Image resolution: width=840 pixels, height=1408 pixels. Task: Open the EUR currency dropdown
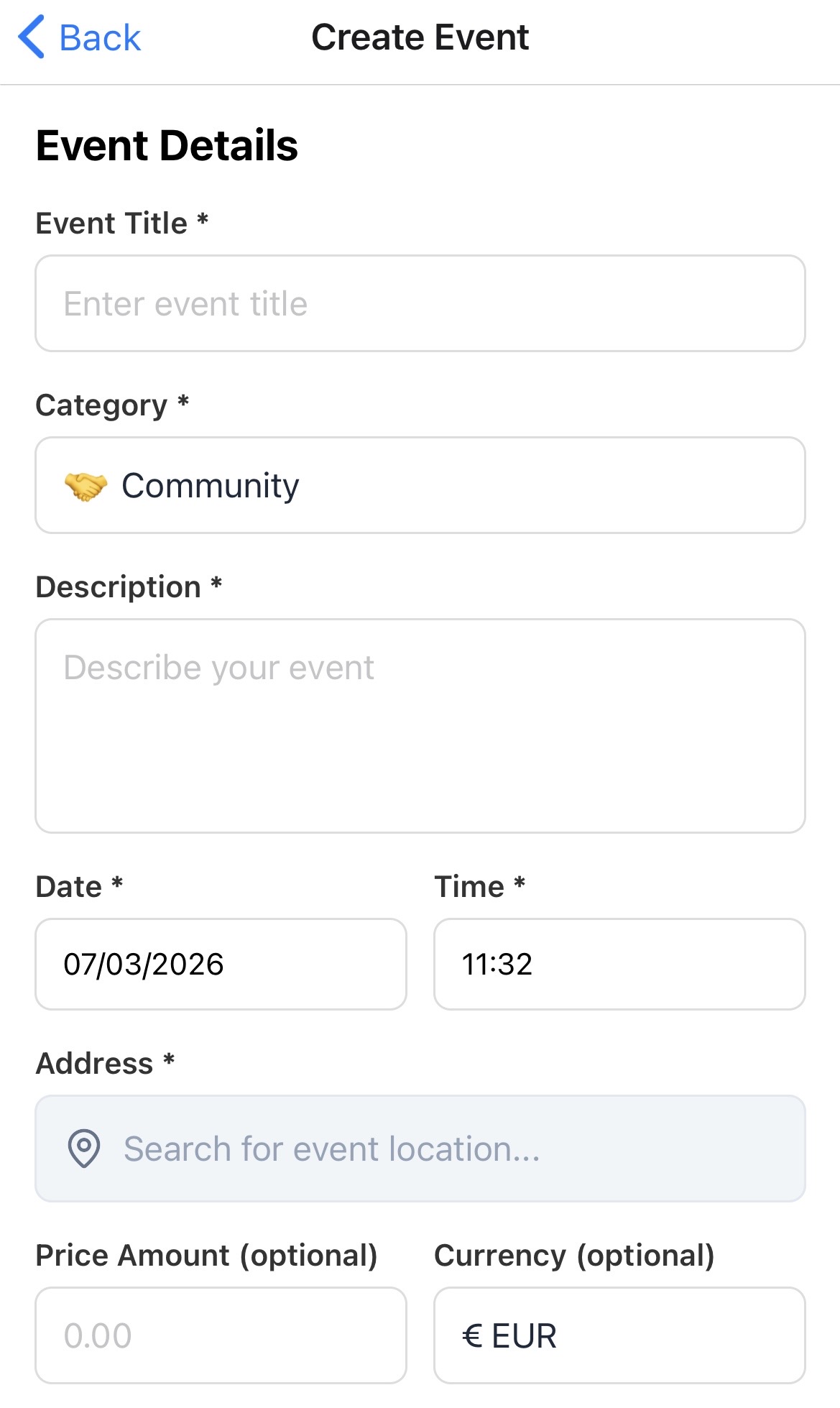pos(619,1335)
